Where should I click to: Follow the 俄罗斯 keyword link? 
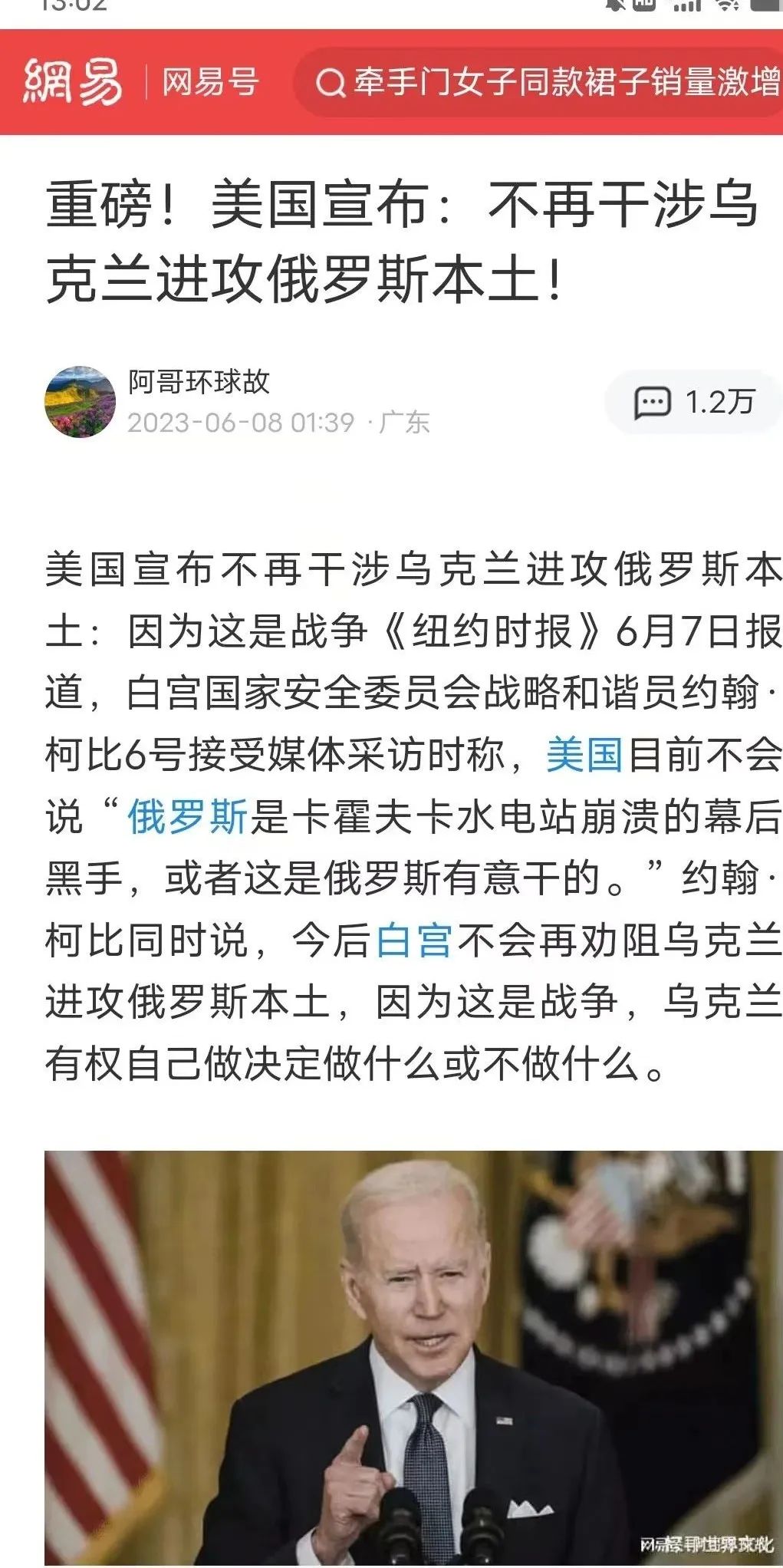187,816
